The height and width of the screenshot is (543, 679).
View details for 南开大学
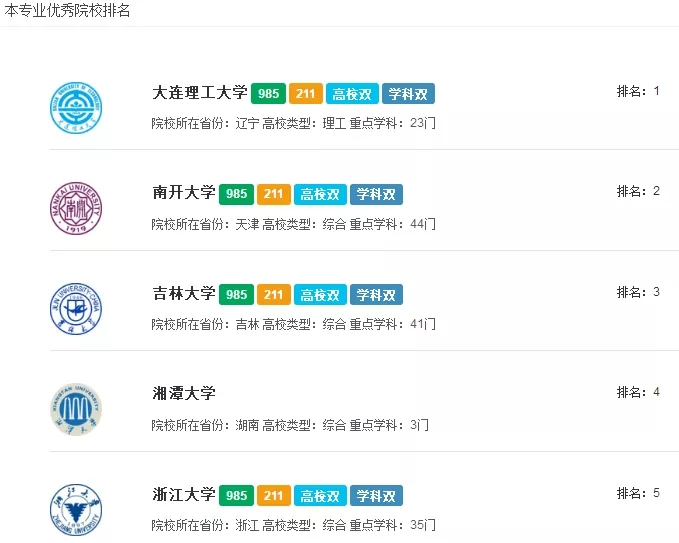[183, 193]
